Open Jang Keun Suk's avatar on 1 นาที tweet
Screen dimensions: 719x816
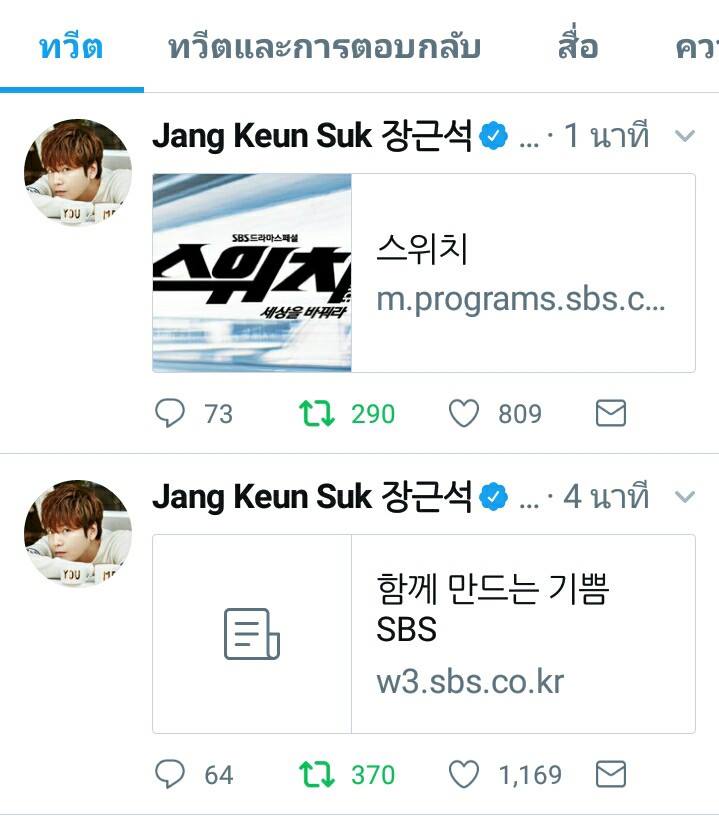pos(77,172)
